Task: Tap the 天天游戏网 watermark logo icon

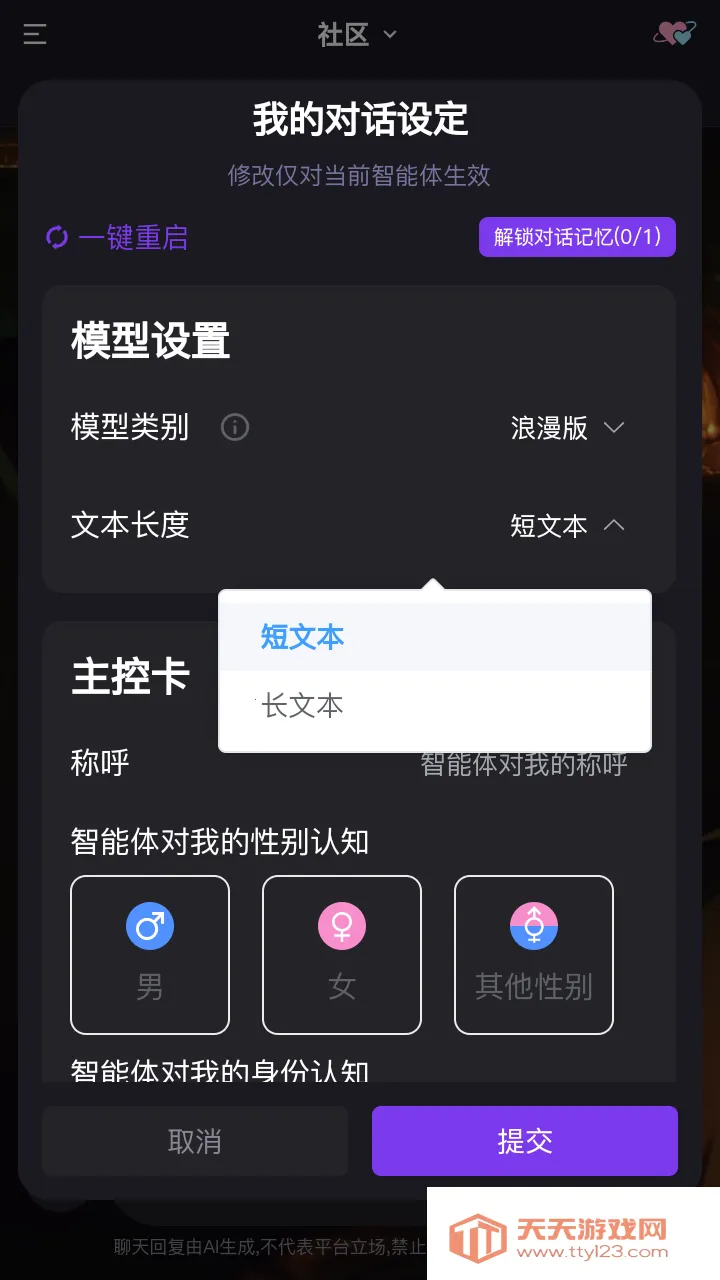Action: tap(478, 1233)
